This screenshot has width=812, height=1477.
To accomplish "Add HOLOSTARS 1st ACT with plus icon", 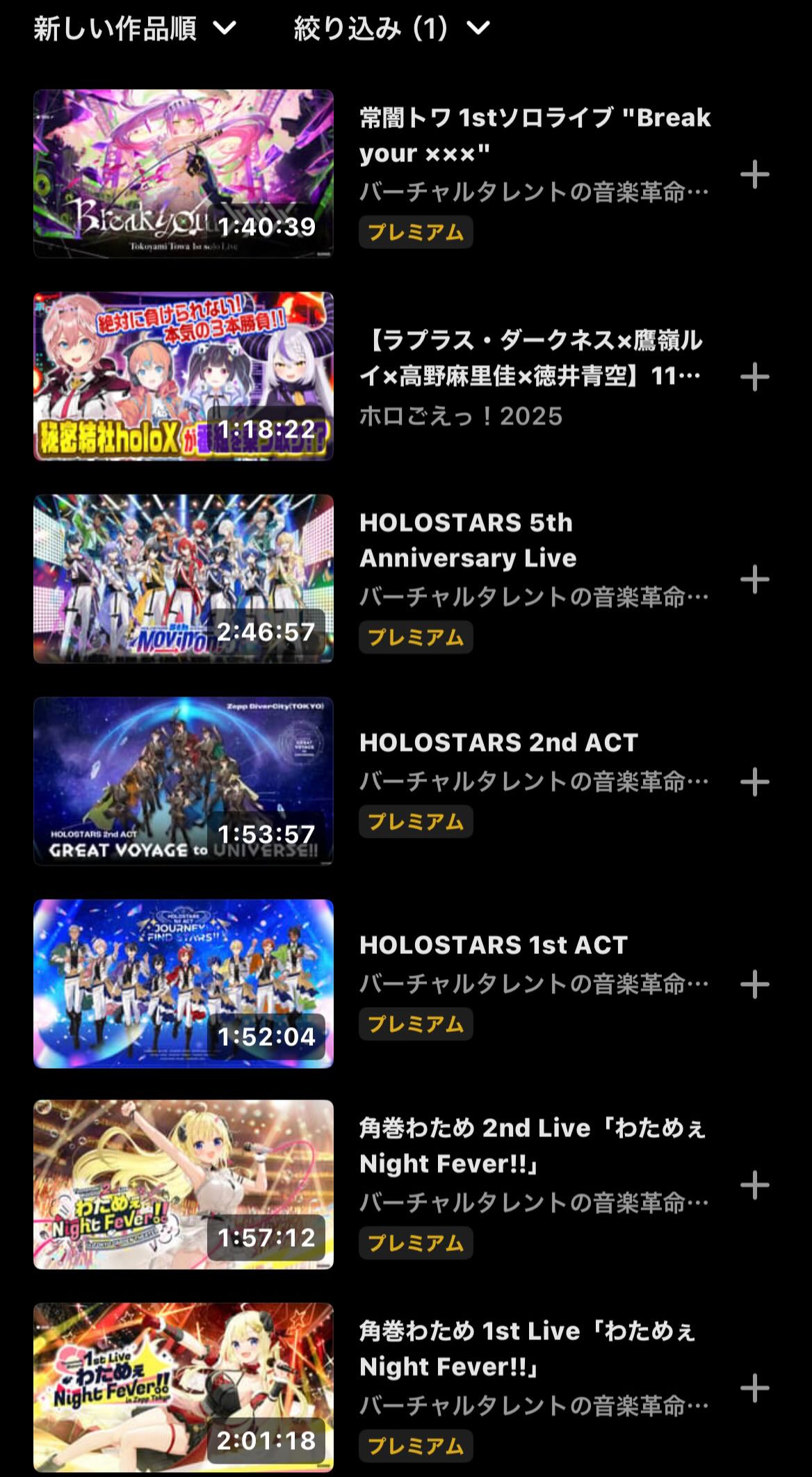I will [754, 984].
